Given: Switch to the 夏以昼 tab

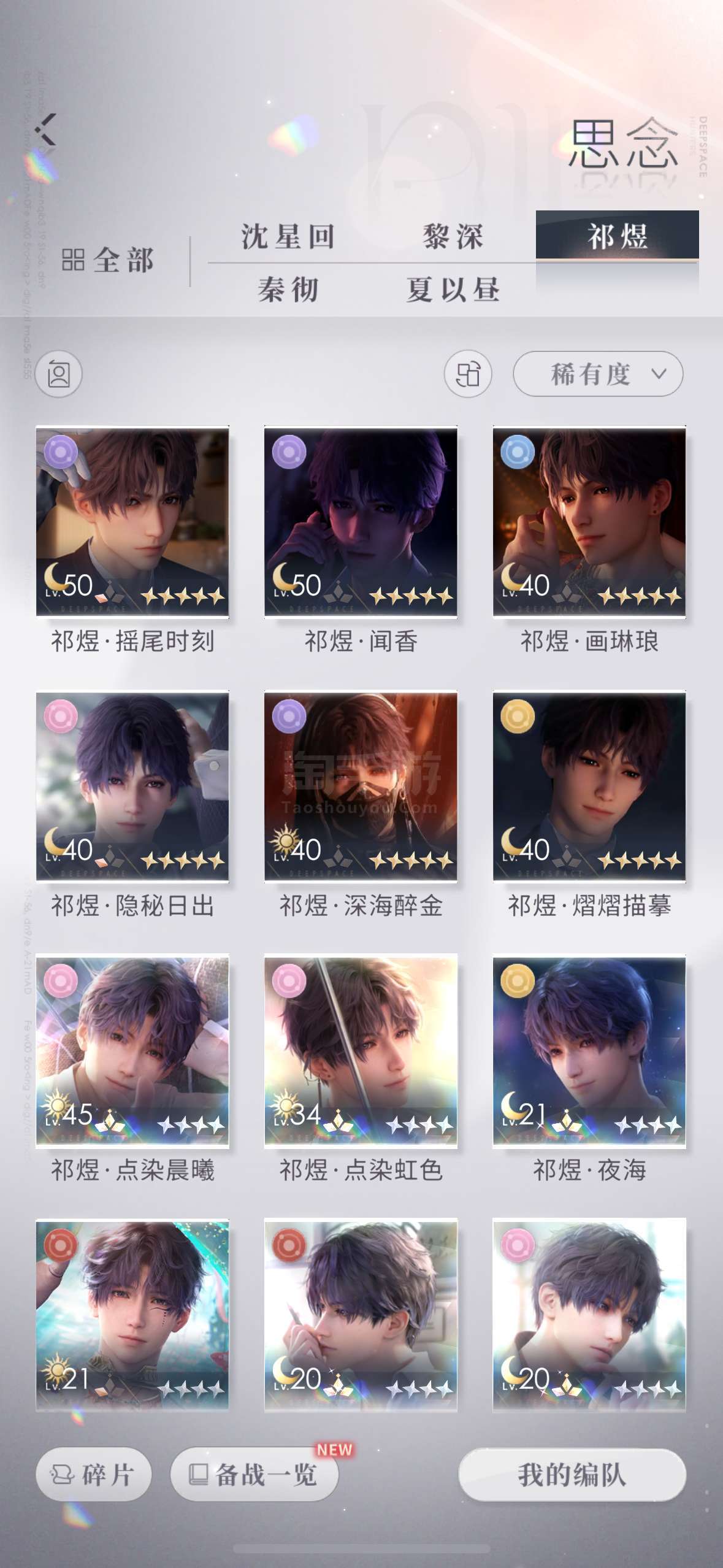Looking at the screenshot, I should (x=453, y=290).
